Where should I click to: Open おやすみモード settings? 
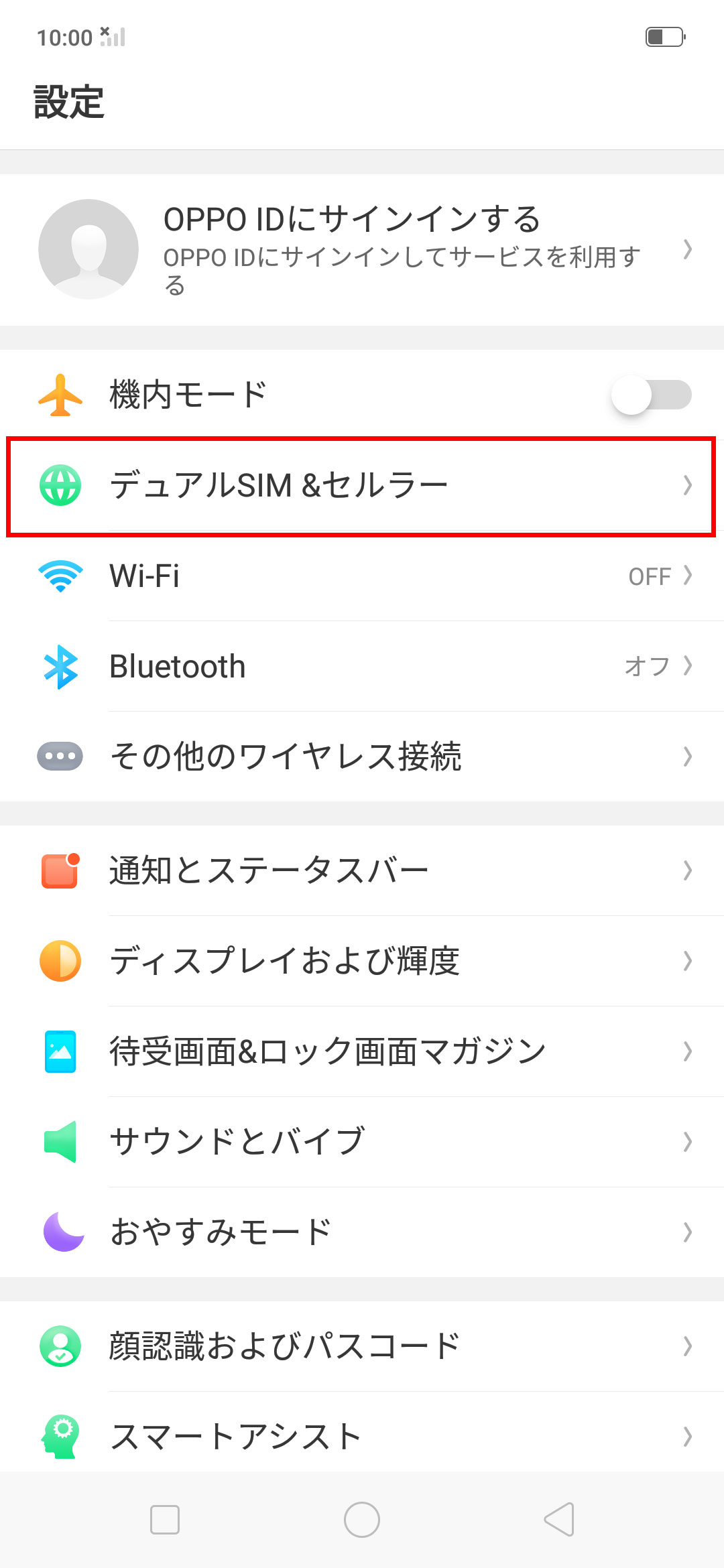click(x=362, y=1232)
